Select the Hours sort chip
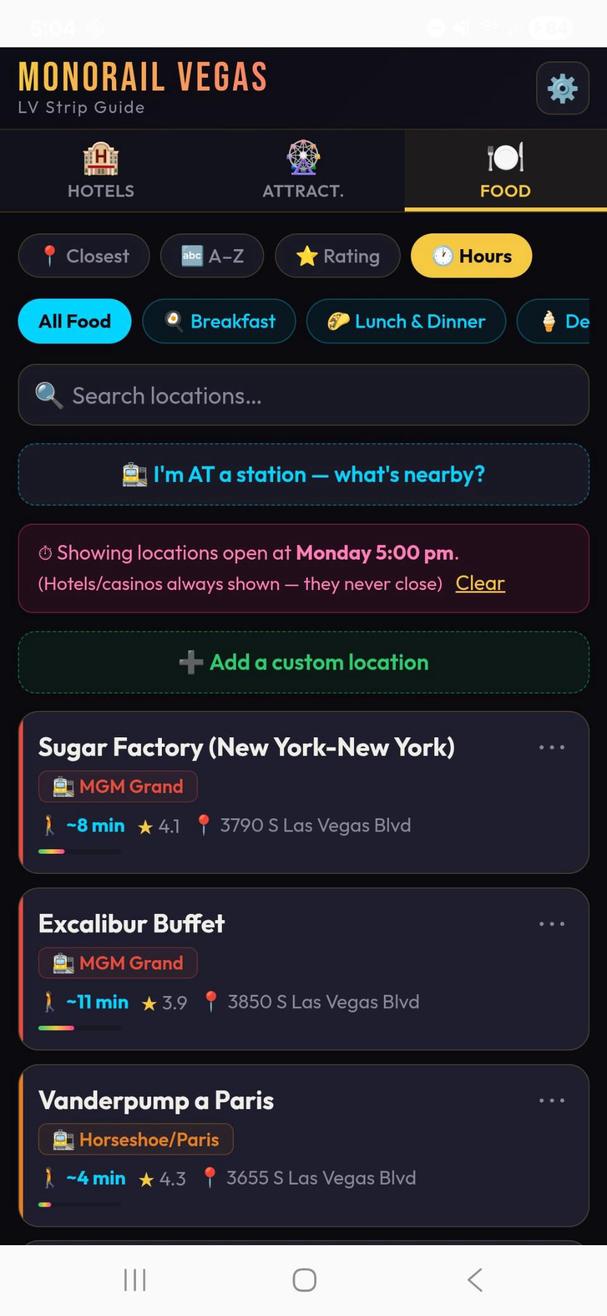607x1316 pixels. [x=471, y=256]
